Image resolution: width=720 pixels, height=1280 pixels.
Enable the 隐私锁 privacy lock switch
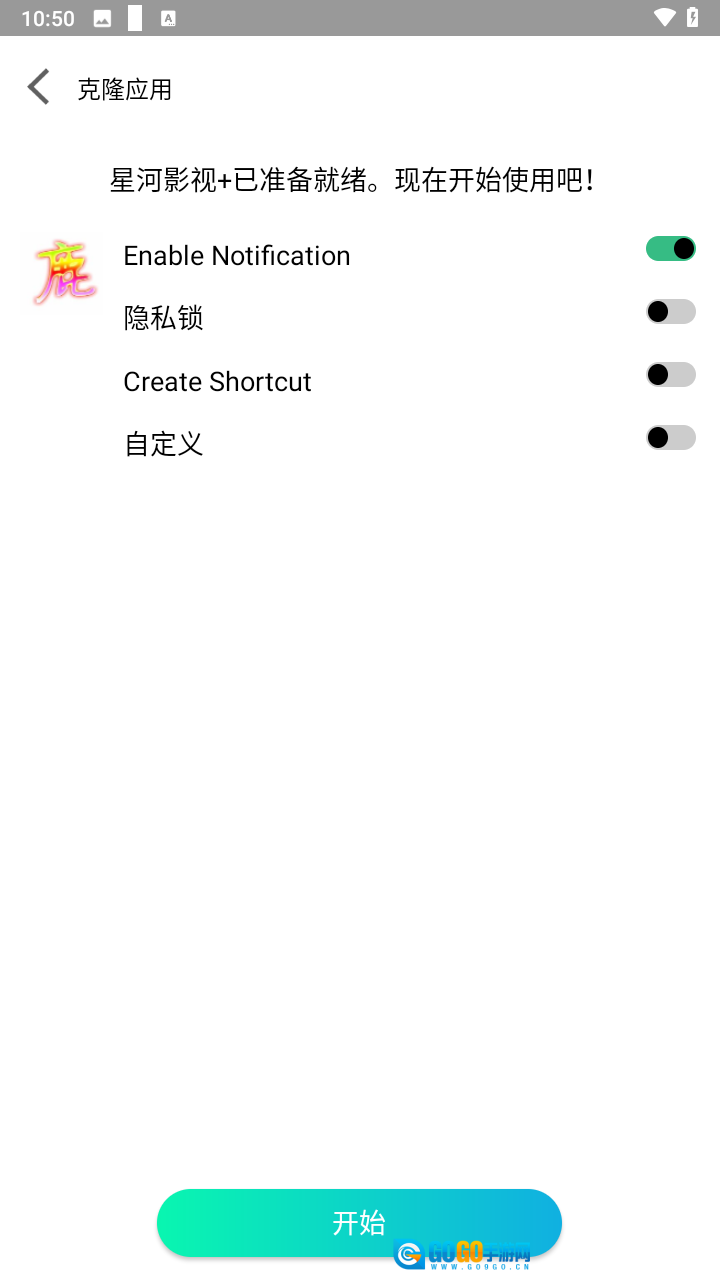pyautogui.click(x=670, y=312)
